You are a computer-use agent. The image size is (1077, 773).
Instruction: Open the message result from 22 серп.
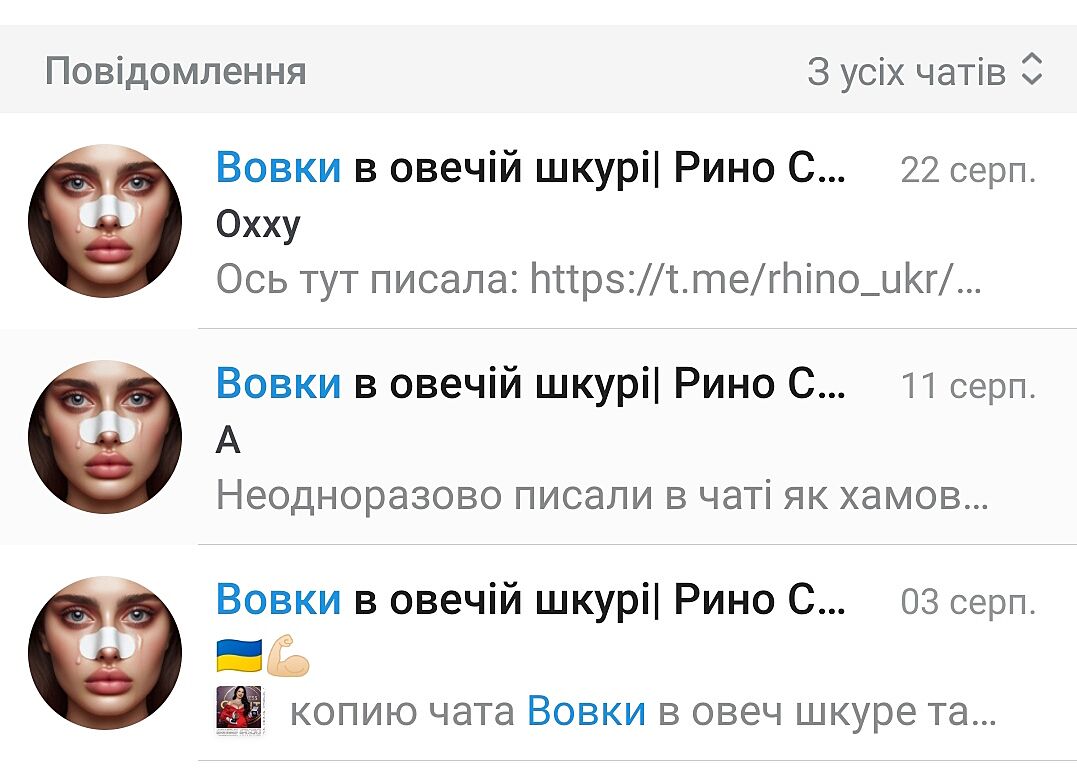(600, 223)
